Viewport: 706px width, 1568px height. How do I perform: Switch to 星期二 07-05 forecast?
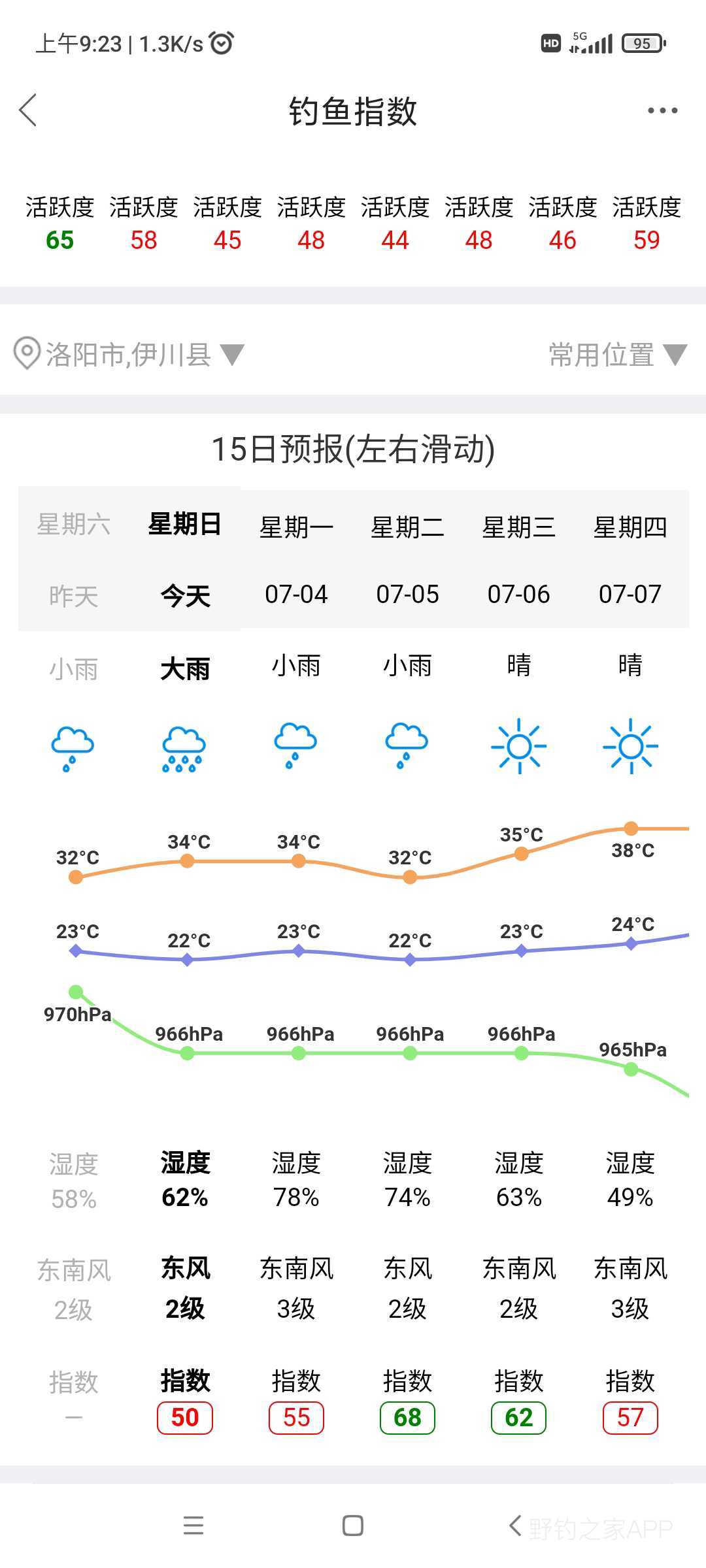coord(407,559)
